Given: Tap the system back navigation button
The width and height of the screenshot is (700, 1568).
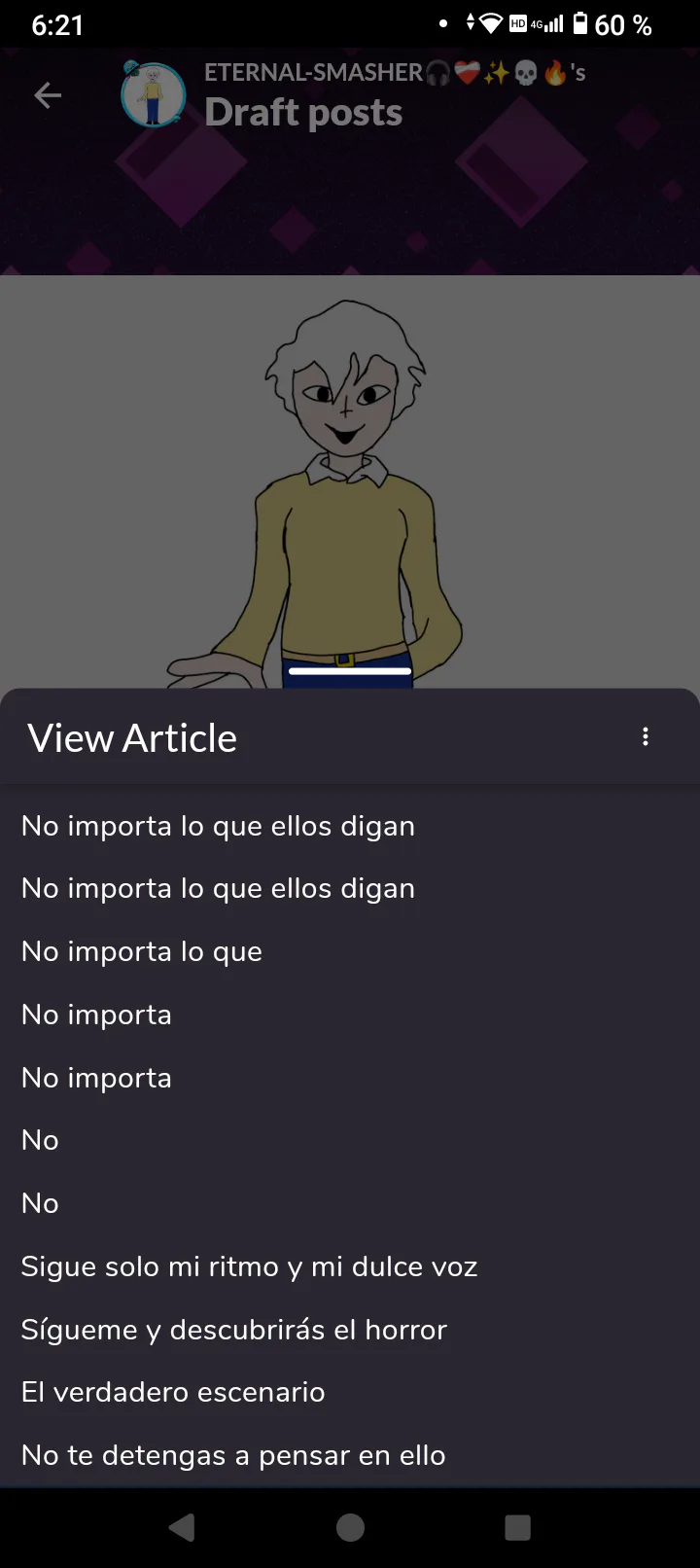Looking at the screenshot, I should [182, 1527].
